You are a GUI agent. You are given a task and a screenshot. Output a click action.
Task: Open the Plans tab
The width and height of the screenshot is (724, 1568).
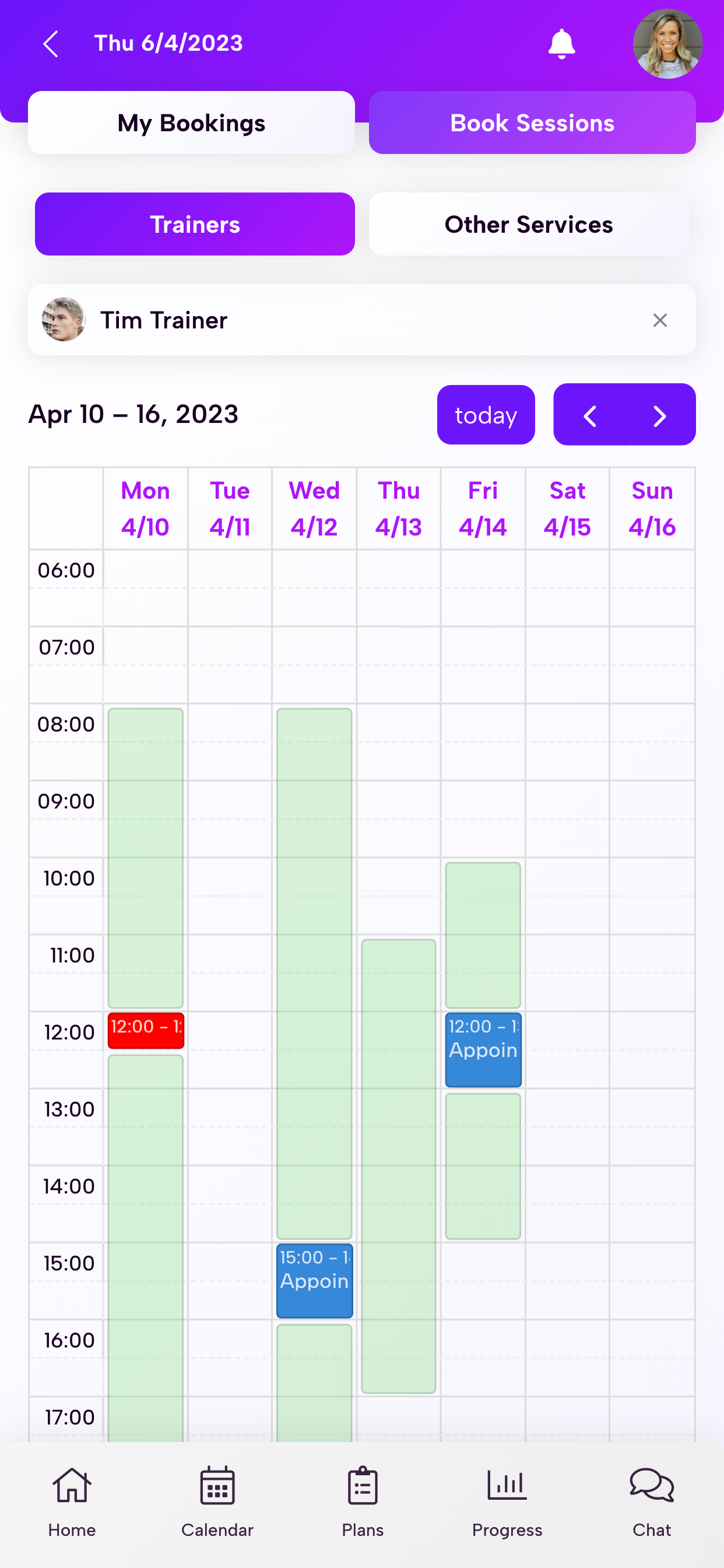coord(363,1501)
